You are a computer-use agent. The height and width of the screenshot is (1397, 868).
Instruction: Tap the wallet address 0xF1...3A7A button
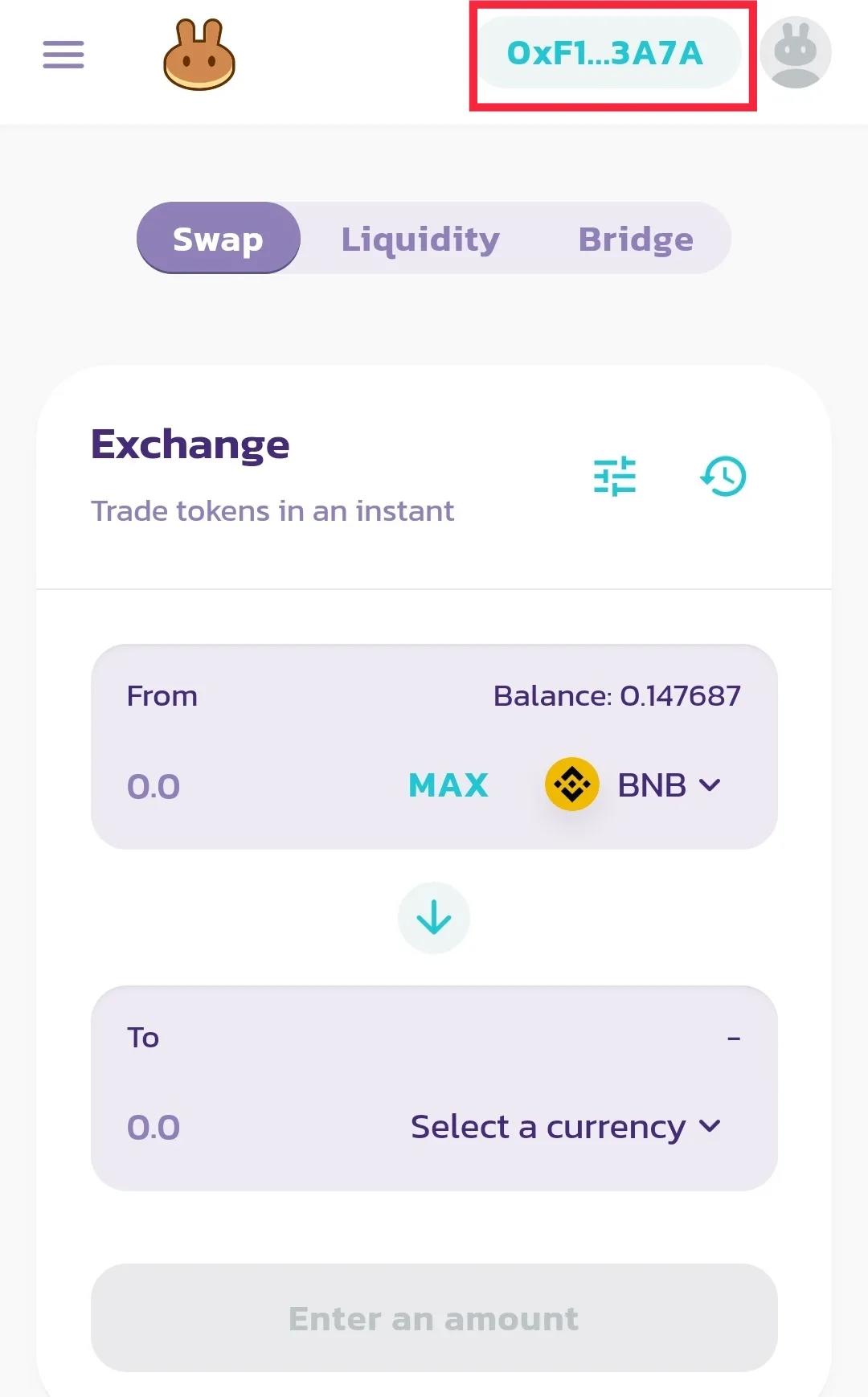606,53
